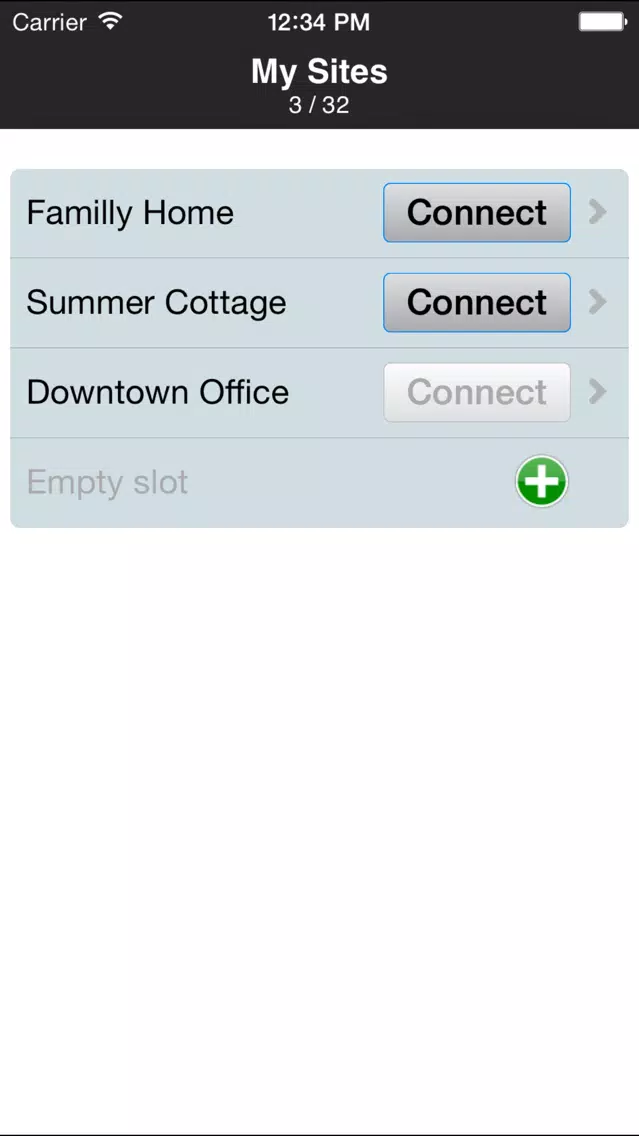Open Familly Home details via its chevron
The image size is (639, 1136).
pyautogui.click(x=597, y=212)
